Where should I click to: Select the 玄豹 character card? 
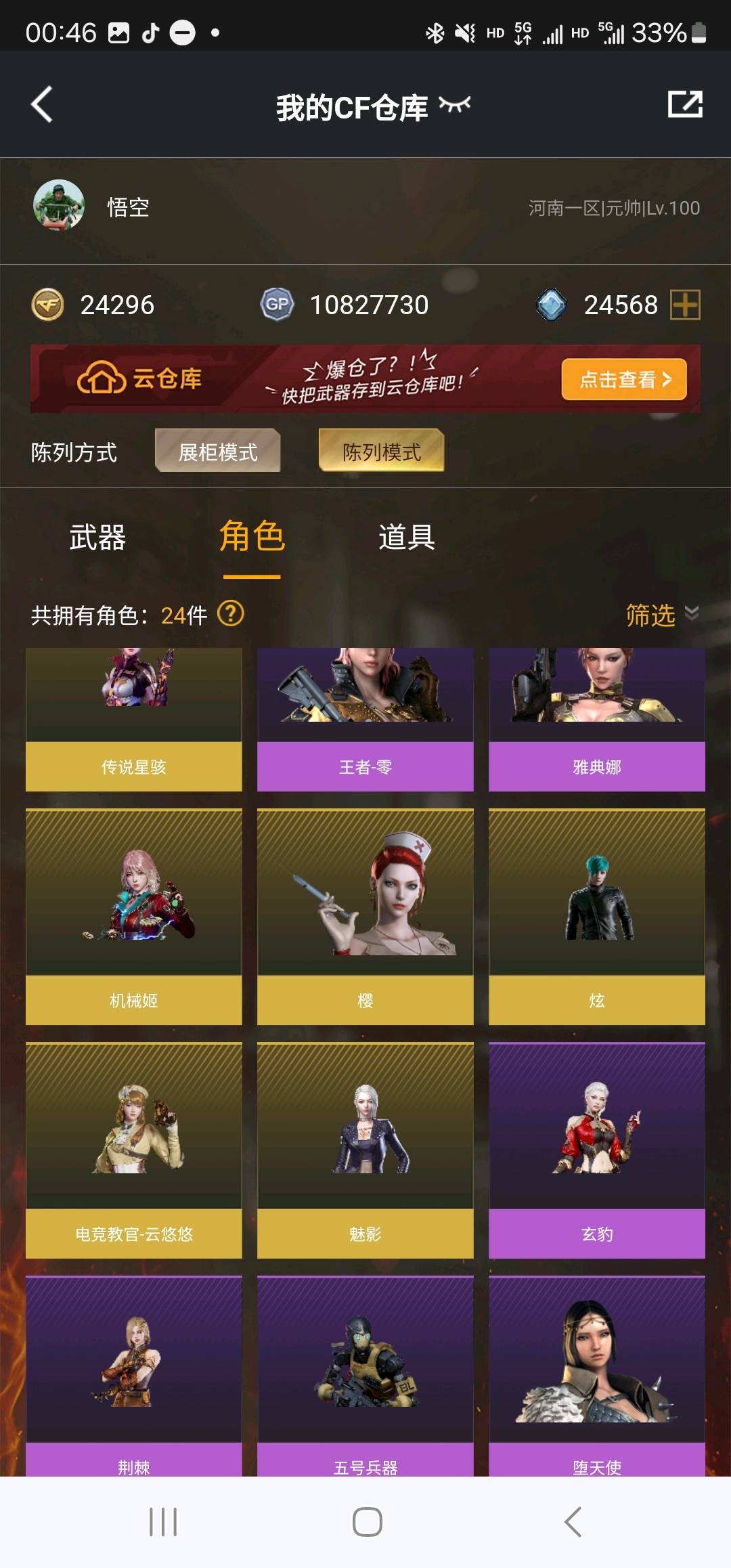pyautogui.click(x=597, y=1150)
